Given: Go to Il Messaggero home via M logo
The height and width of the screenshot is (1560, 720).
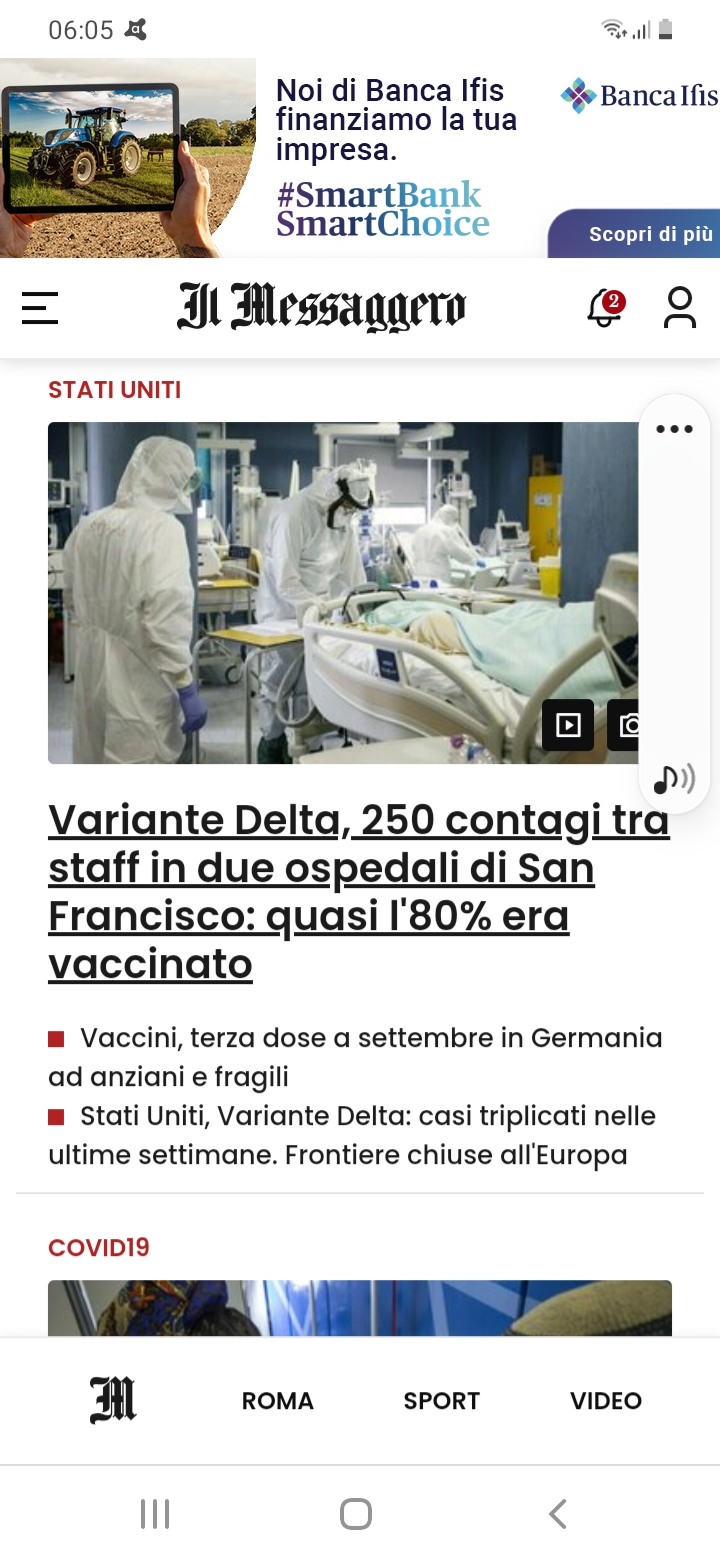Looking at the screenshot, I should [113, 1400].
